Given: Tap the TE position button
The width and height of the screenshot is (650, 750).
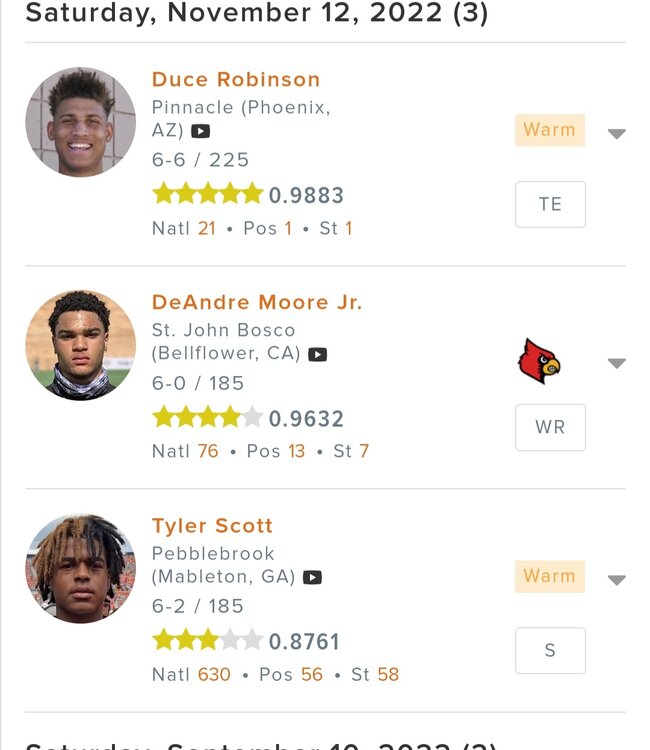Looking at the screenshot, I should click(550, 204).
